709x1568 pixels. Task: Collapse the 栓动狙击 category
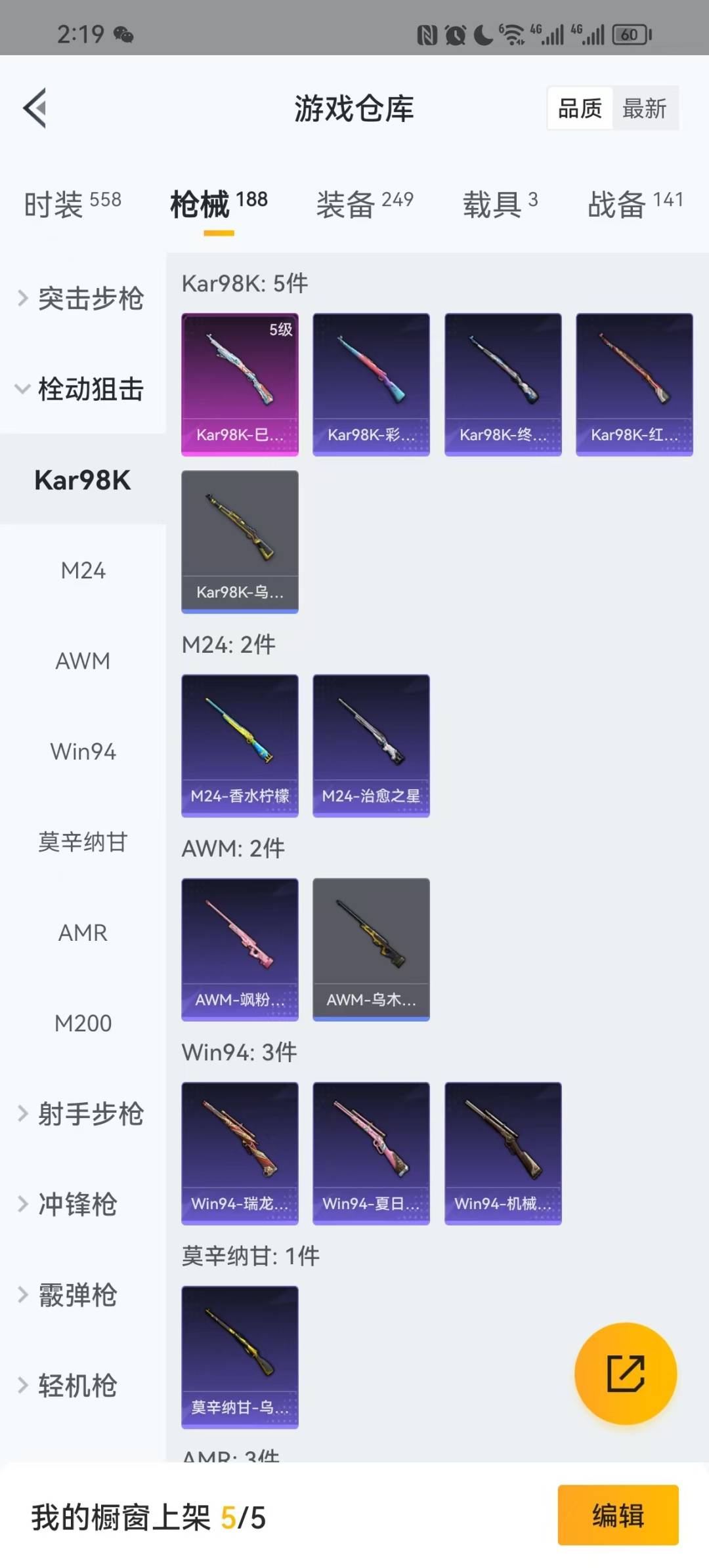pyautogui.click(x=81, y=389)
